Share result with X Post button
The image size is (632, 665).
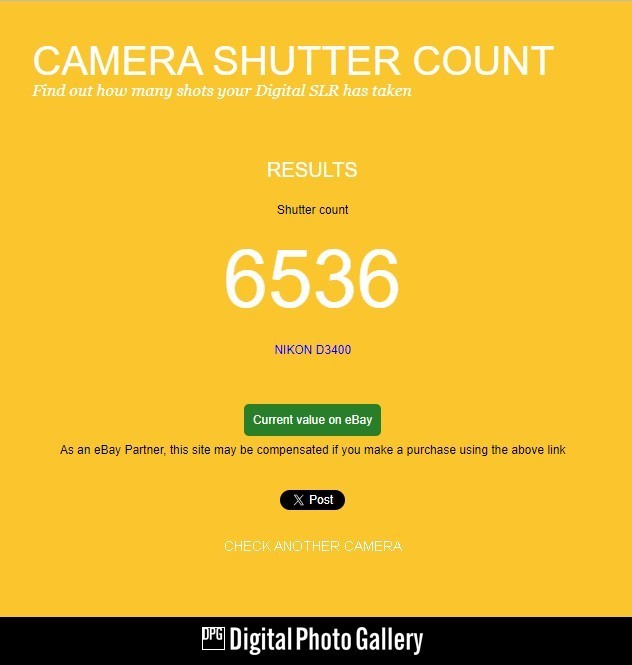click(x=312, y=500)
